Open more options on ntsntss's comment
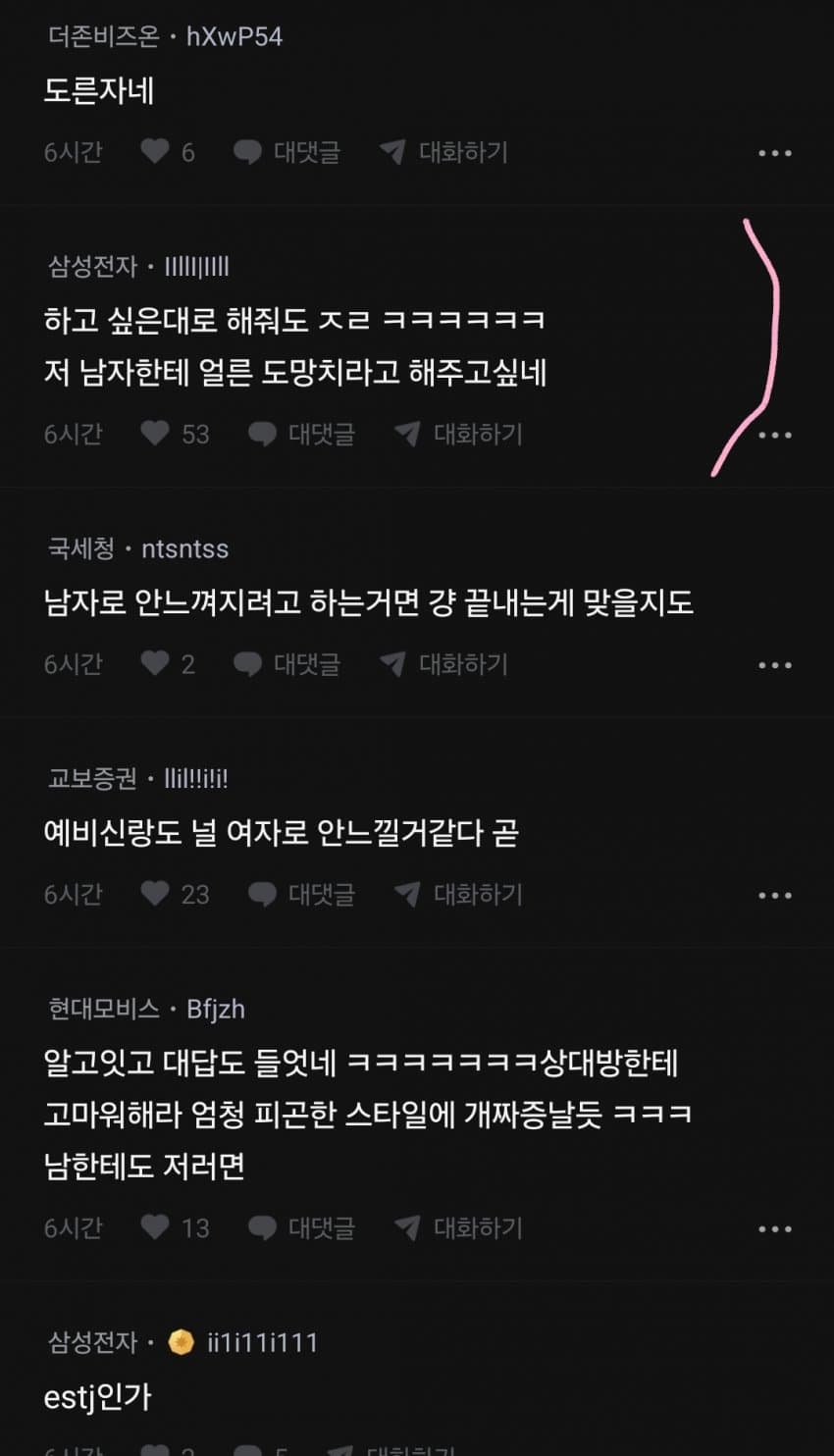Viewport: 834px width, 1456px height. [774, 665]
